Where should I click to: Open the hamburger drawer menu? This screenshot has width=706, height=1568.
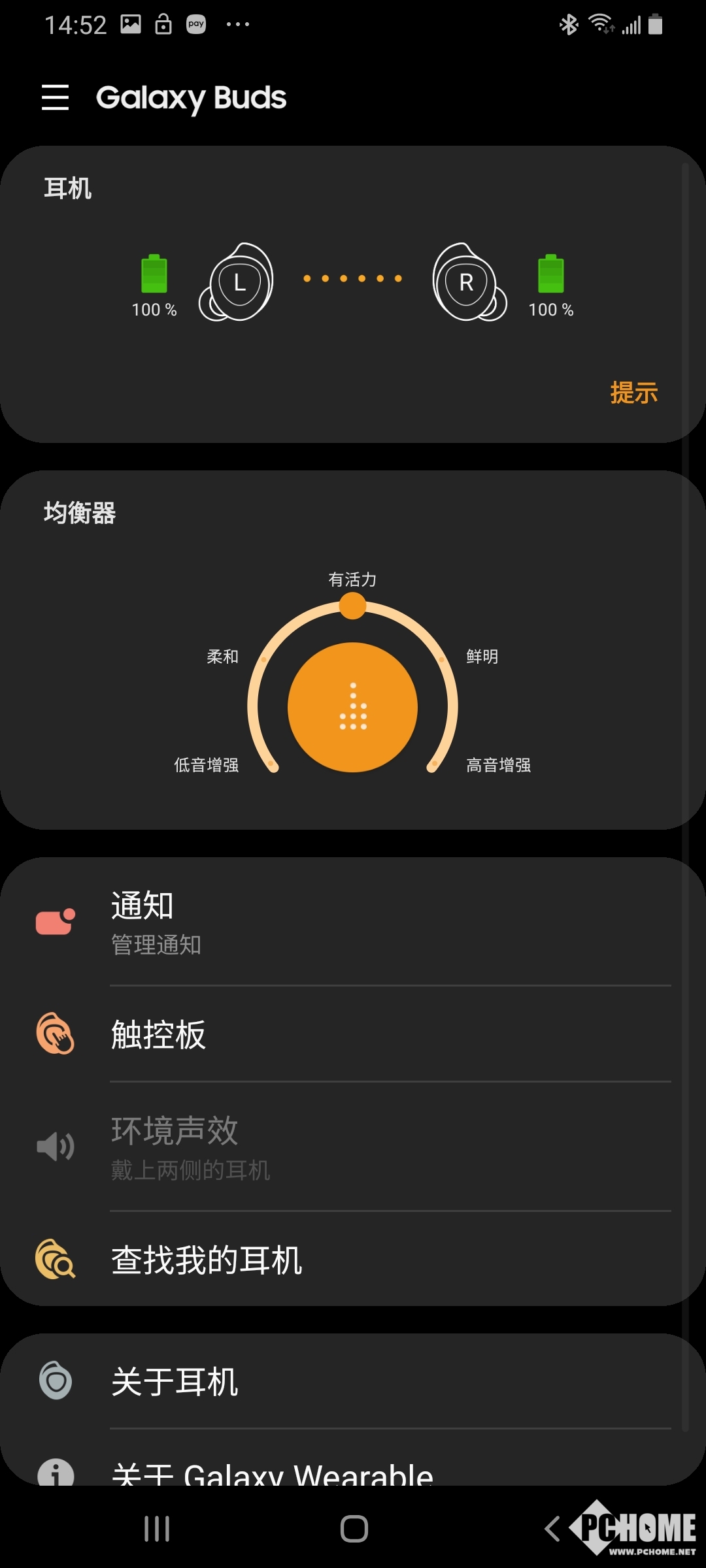pyautogui.click(x=56, y=97)
